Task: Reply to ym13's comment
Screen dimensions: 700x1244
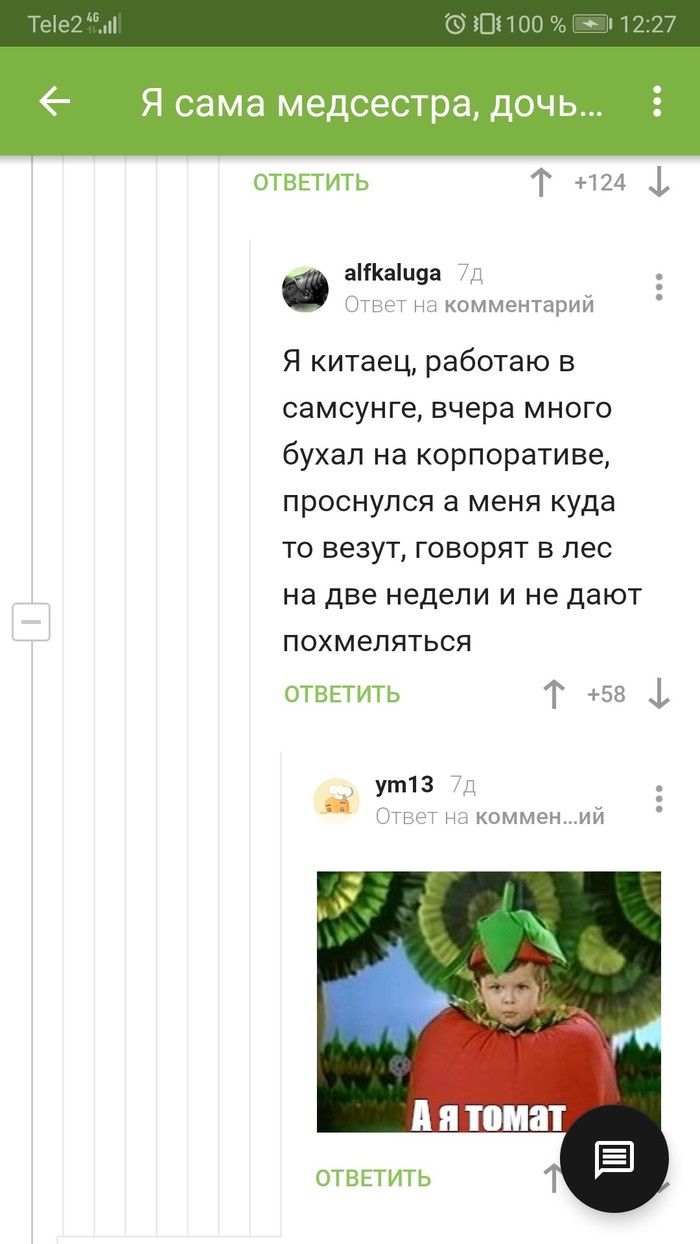Action: 373,1178
